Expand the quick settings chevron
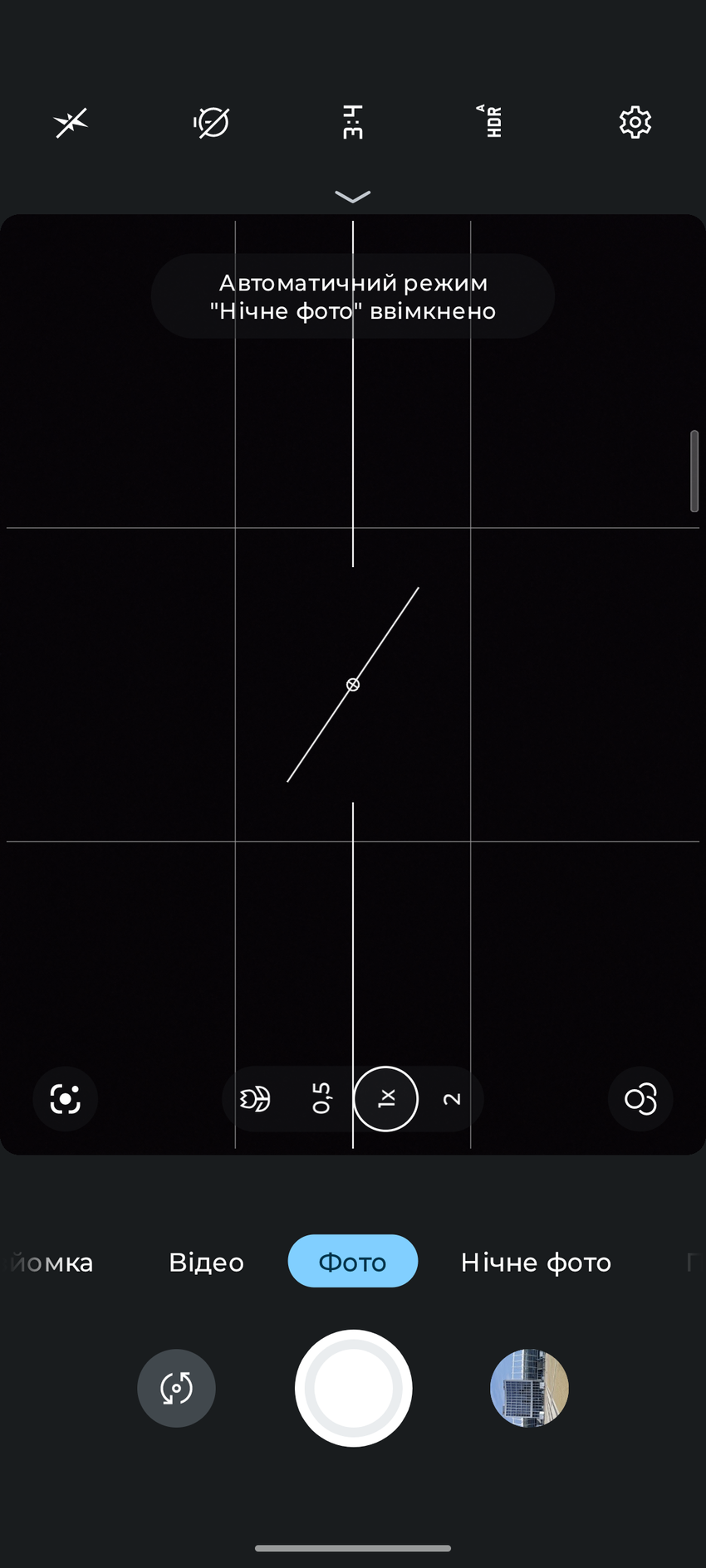706x1568 pixels. [x=353, y=197]
